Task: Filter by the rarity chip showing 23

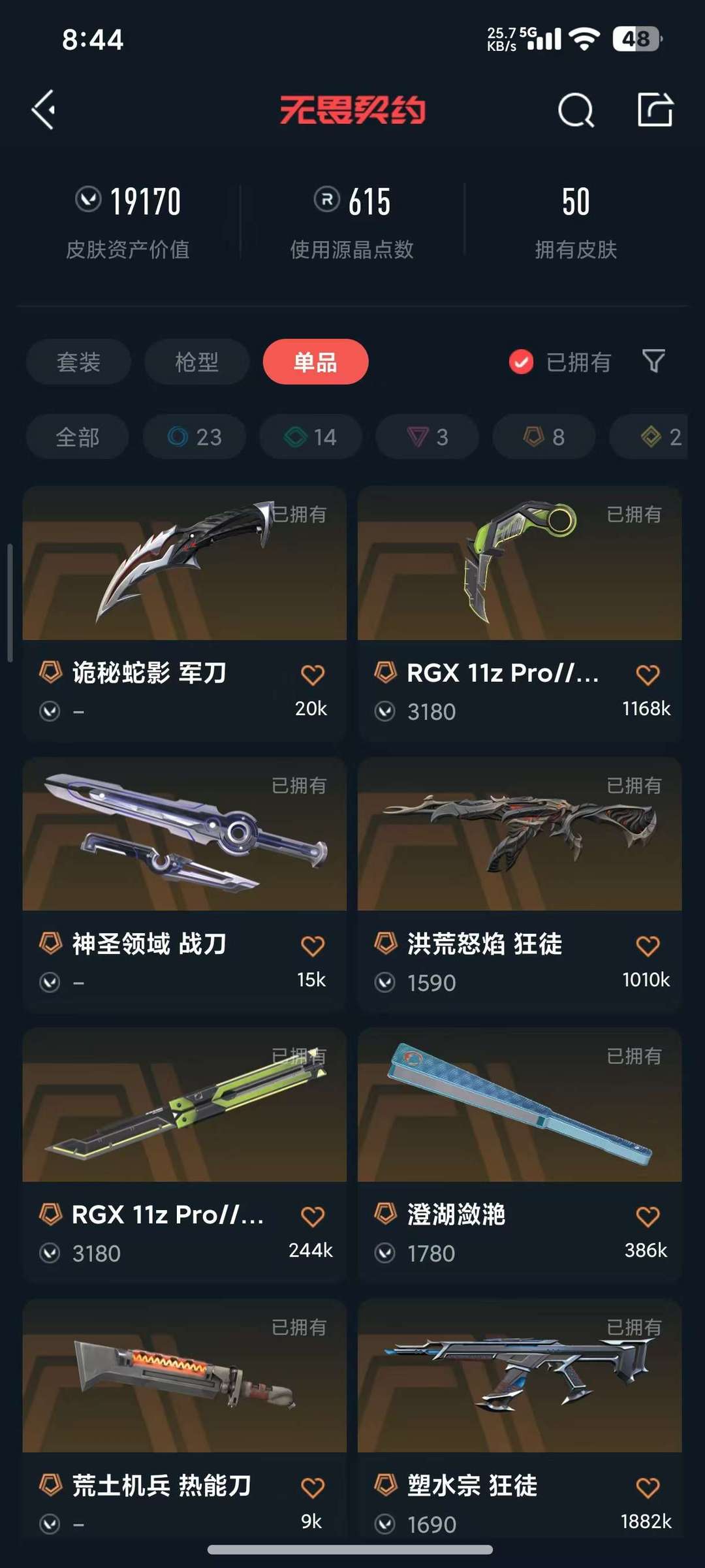Action: pyautogui.click(x=195, y=437)
